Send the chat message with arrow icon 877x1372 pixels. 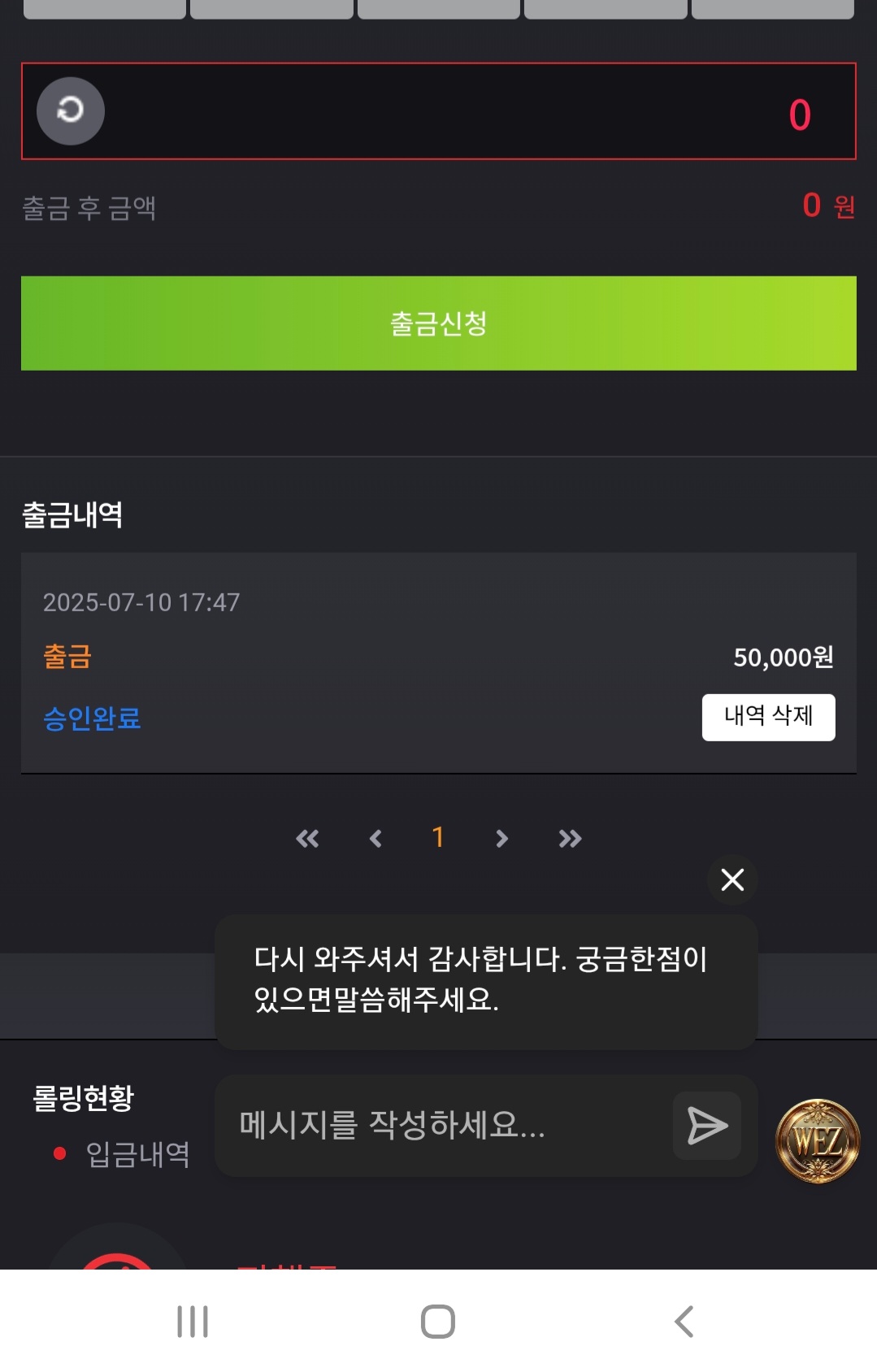[706, 1126]
